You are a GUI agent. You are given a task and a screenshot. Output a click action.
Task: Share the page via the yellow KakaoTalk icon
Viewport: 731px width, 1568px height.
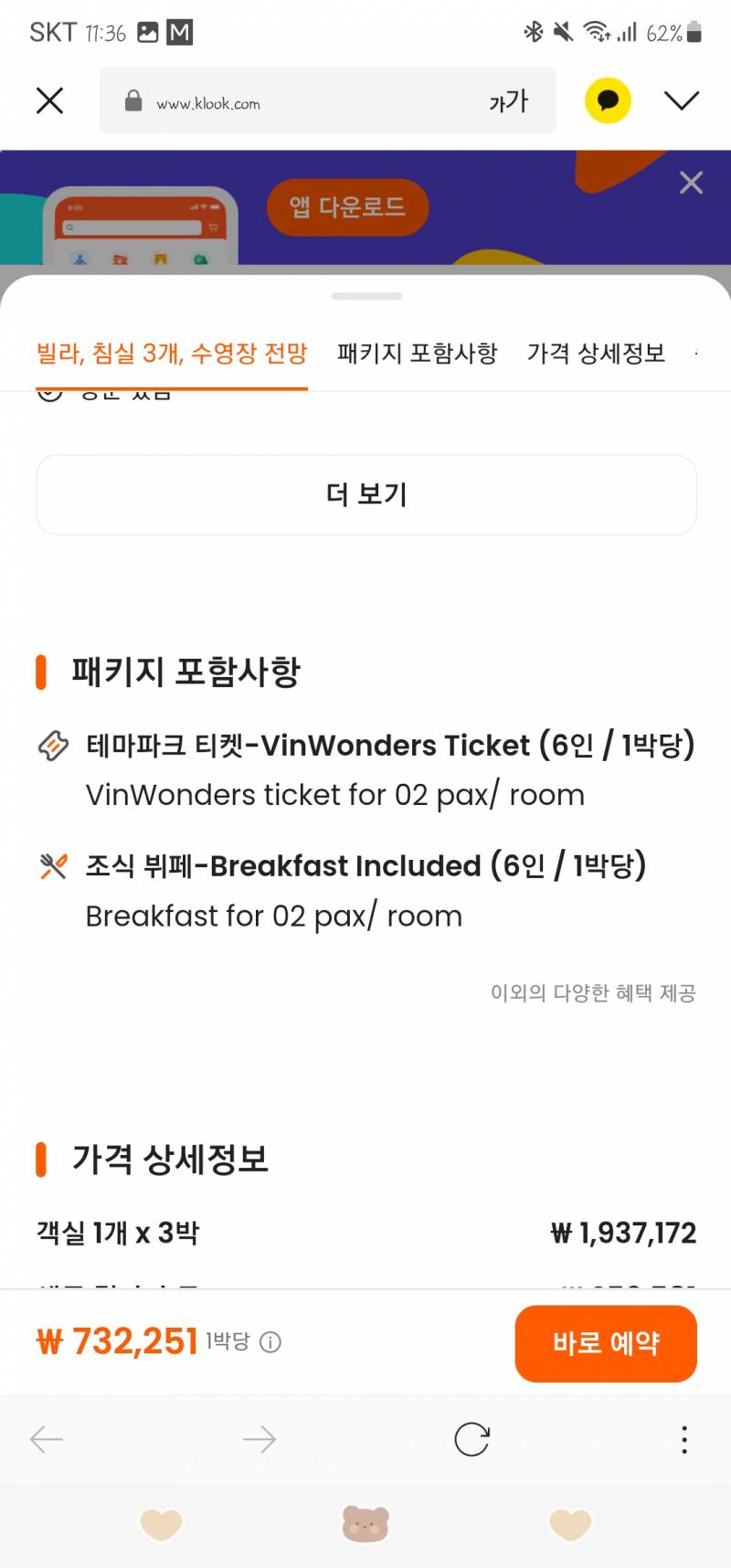pos(608,101)
